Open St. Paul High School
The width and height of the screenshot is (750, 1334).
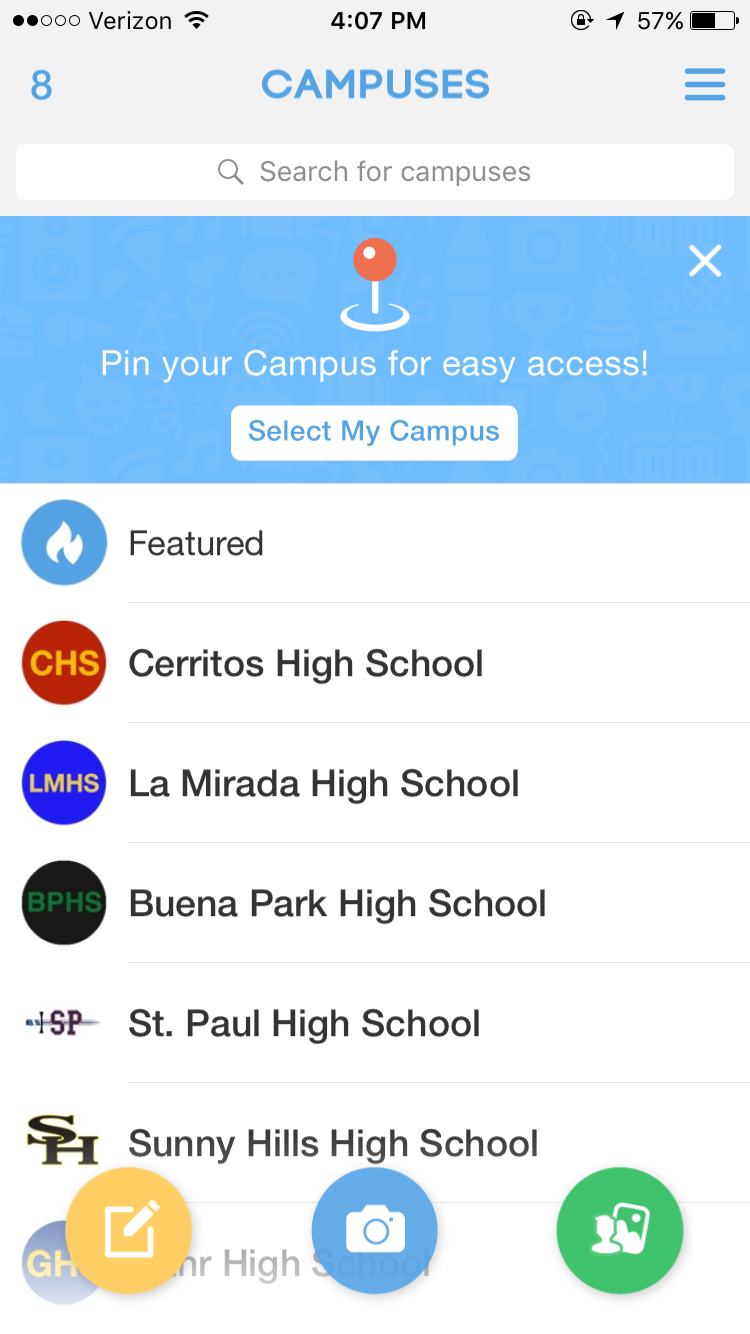375,1023
